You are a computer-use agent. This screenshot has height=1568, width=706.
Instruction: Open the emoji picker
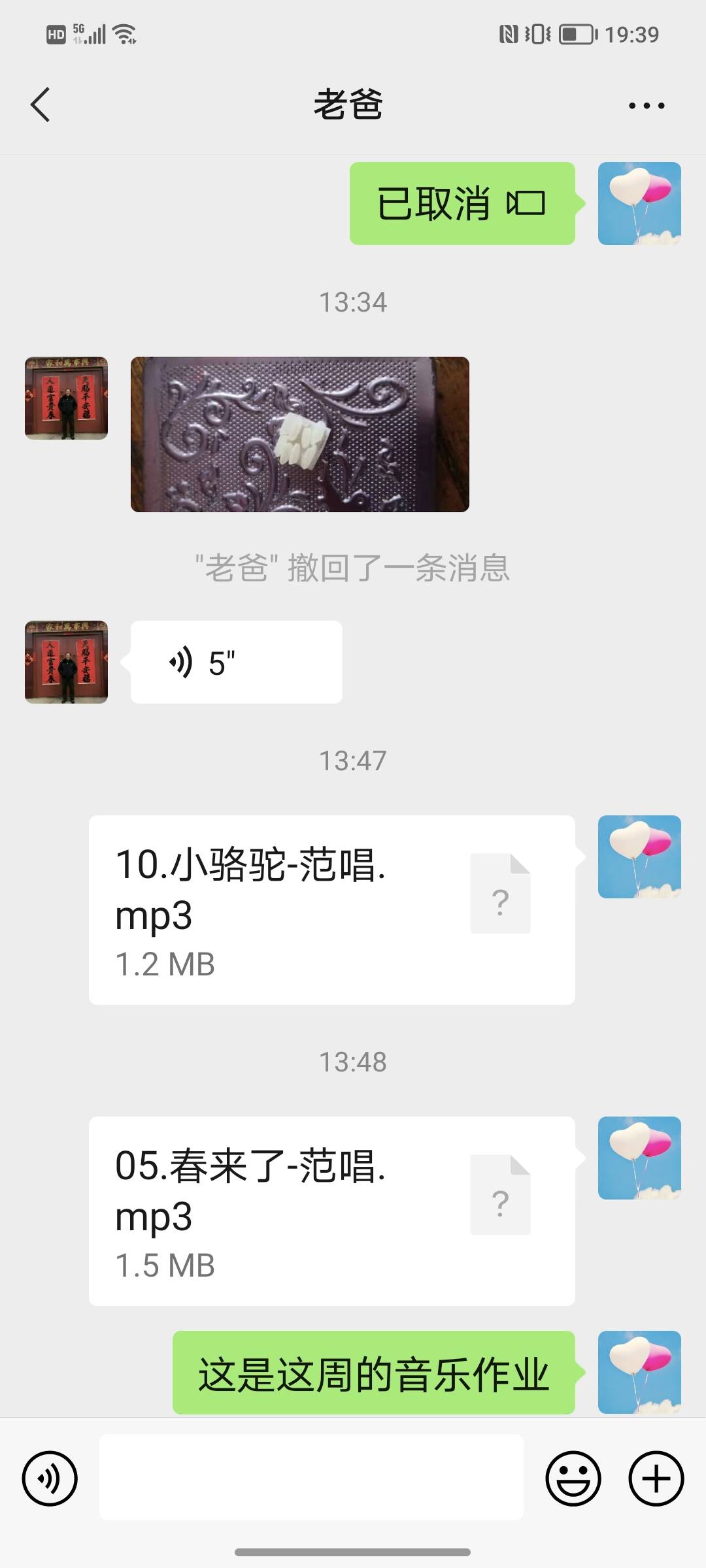point(573,1478)
